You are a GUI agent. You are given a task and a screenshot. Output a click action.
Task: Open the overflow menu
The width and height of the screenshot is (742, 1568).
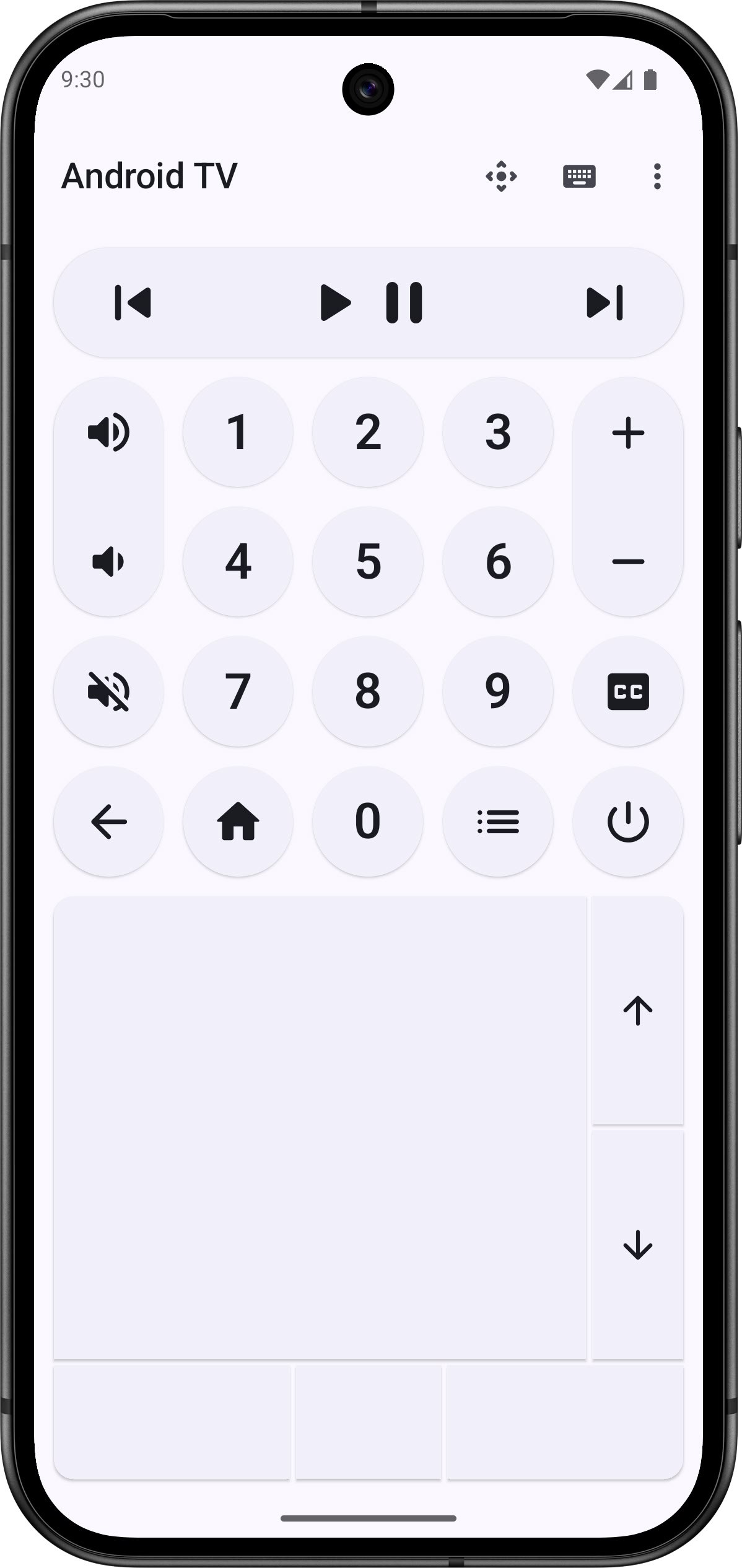pos(657,177)
